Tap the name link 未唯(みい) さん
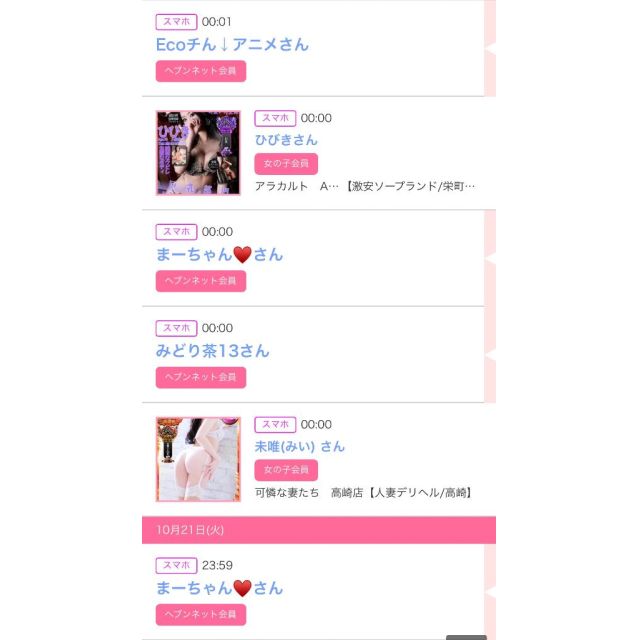 click(299, 446)
